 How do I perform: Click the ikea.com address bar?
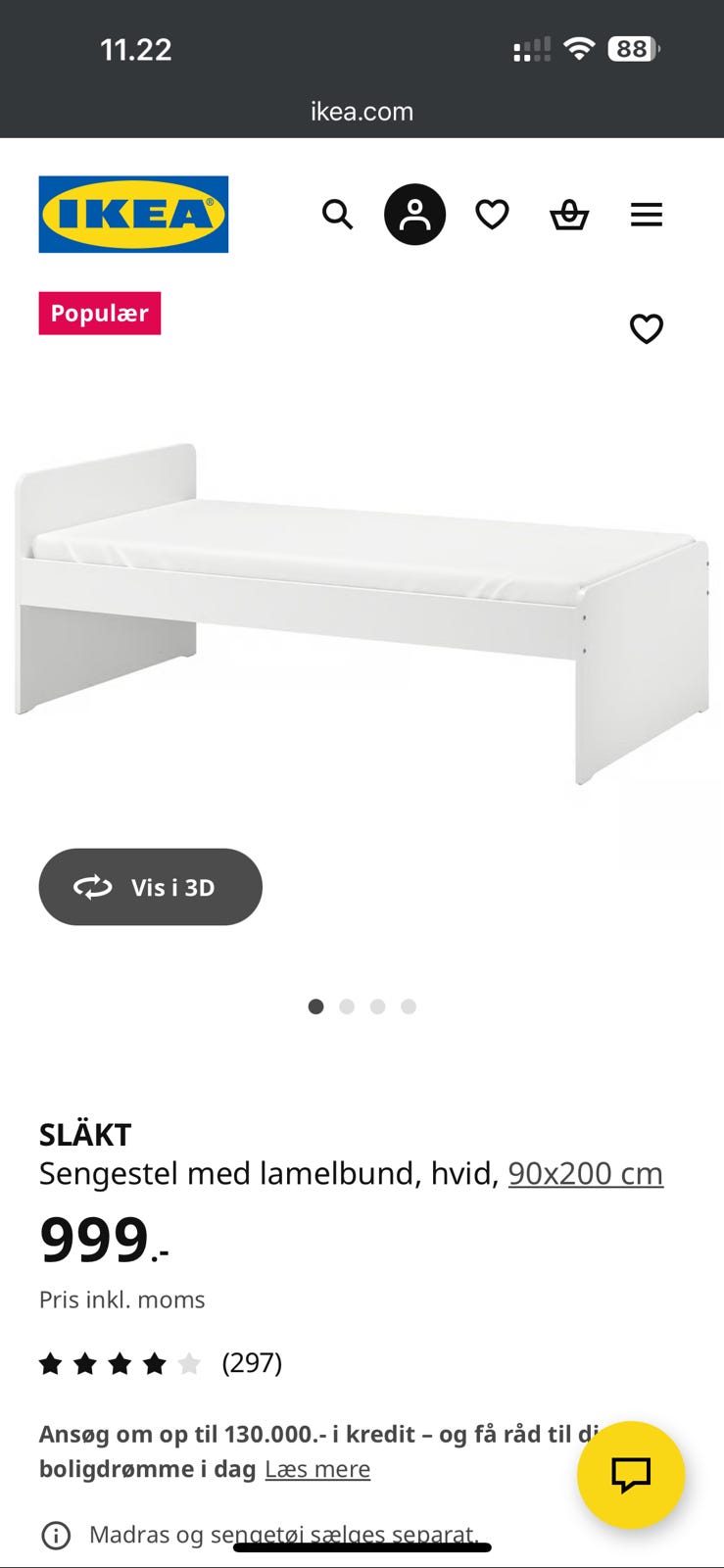[x=362, y=111]
